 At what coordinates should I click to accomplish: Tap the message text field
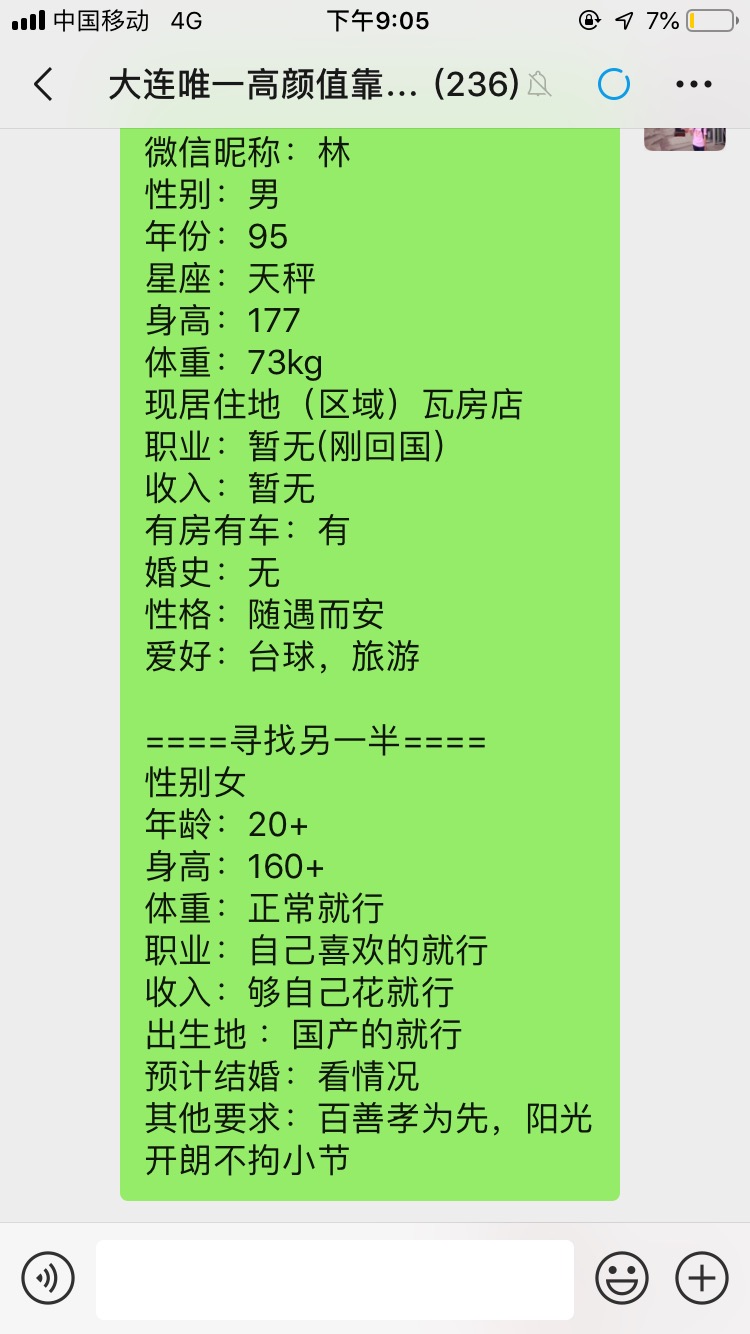pyautogui.click(x=335, y=1279)
